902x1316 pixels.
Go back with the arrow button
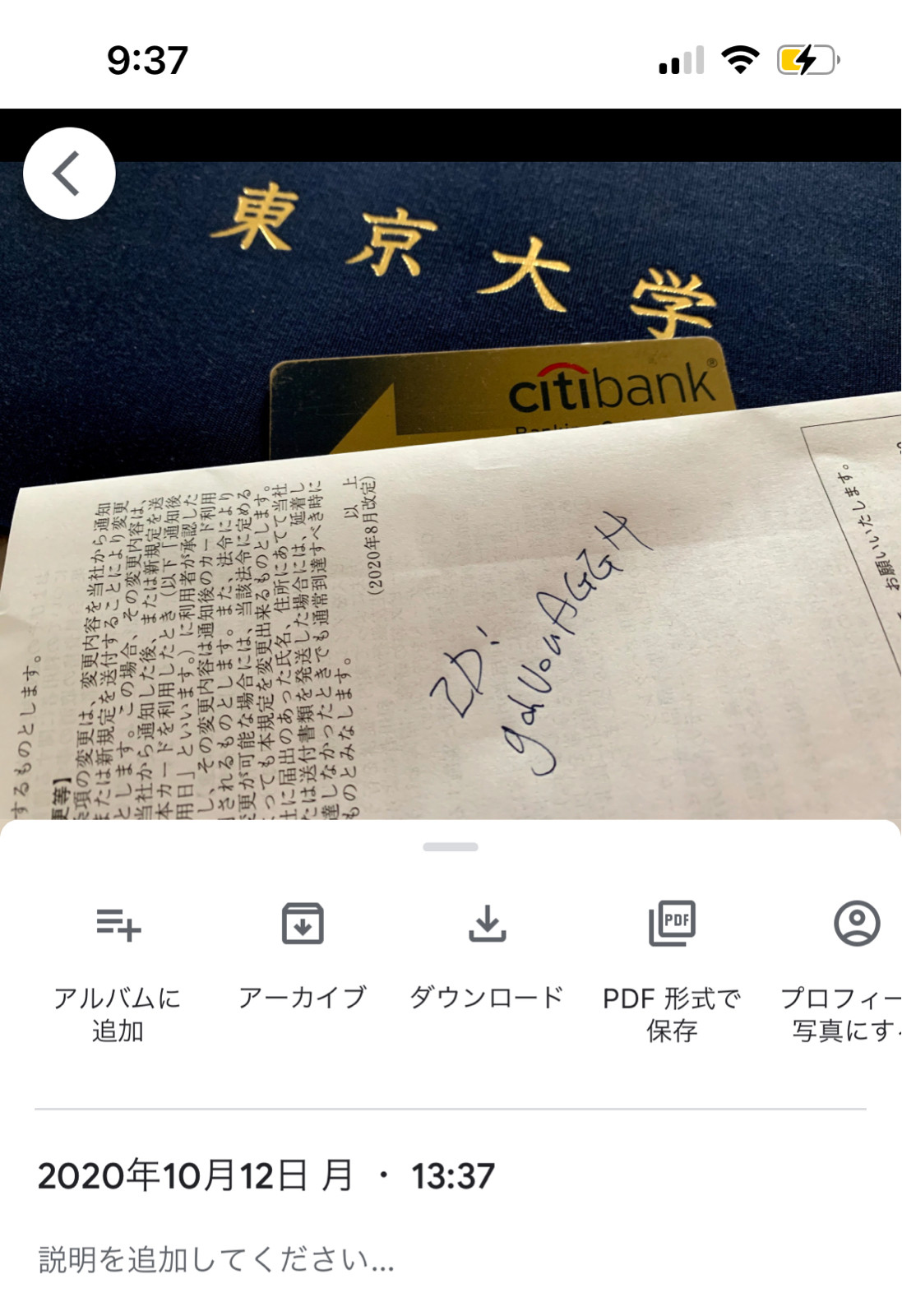point(69,174)
